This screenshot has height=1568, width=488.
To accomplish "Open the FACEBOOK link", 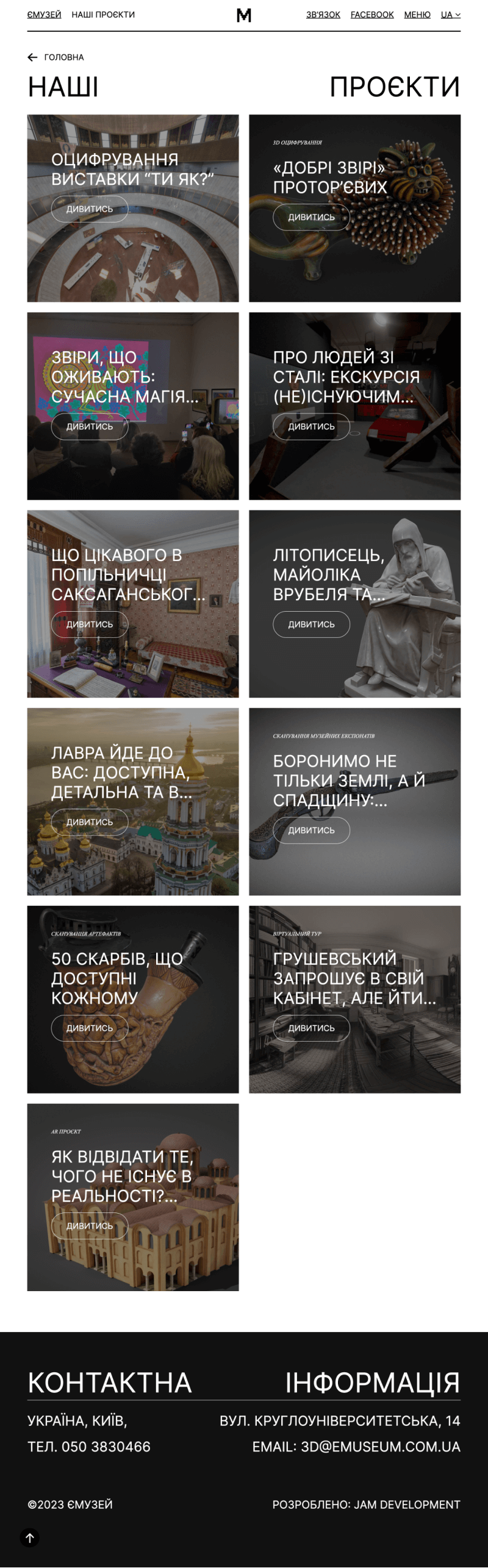I will [x=371, y=15].
